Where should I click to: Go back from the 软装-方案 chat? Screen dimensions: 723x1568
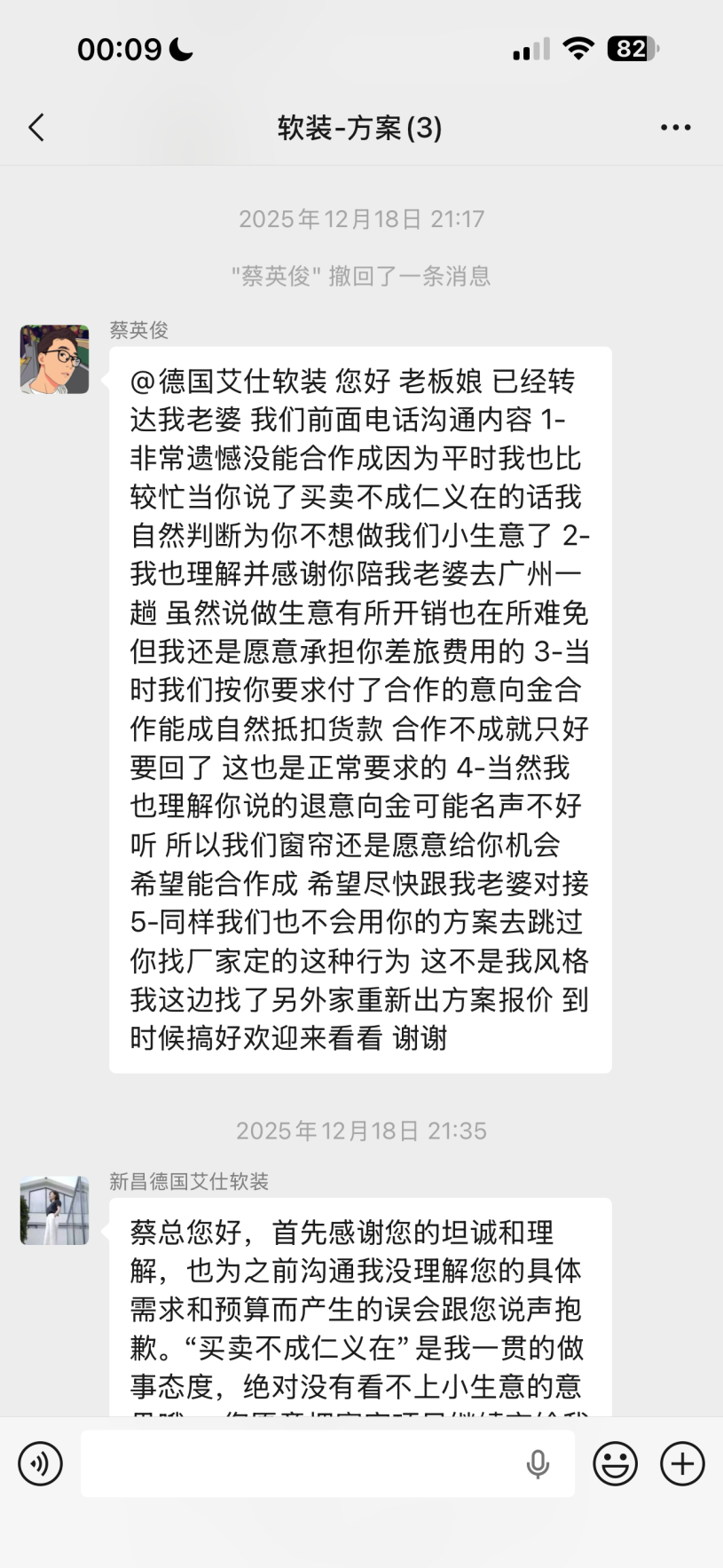pos(36,128)
